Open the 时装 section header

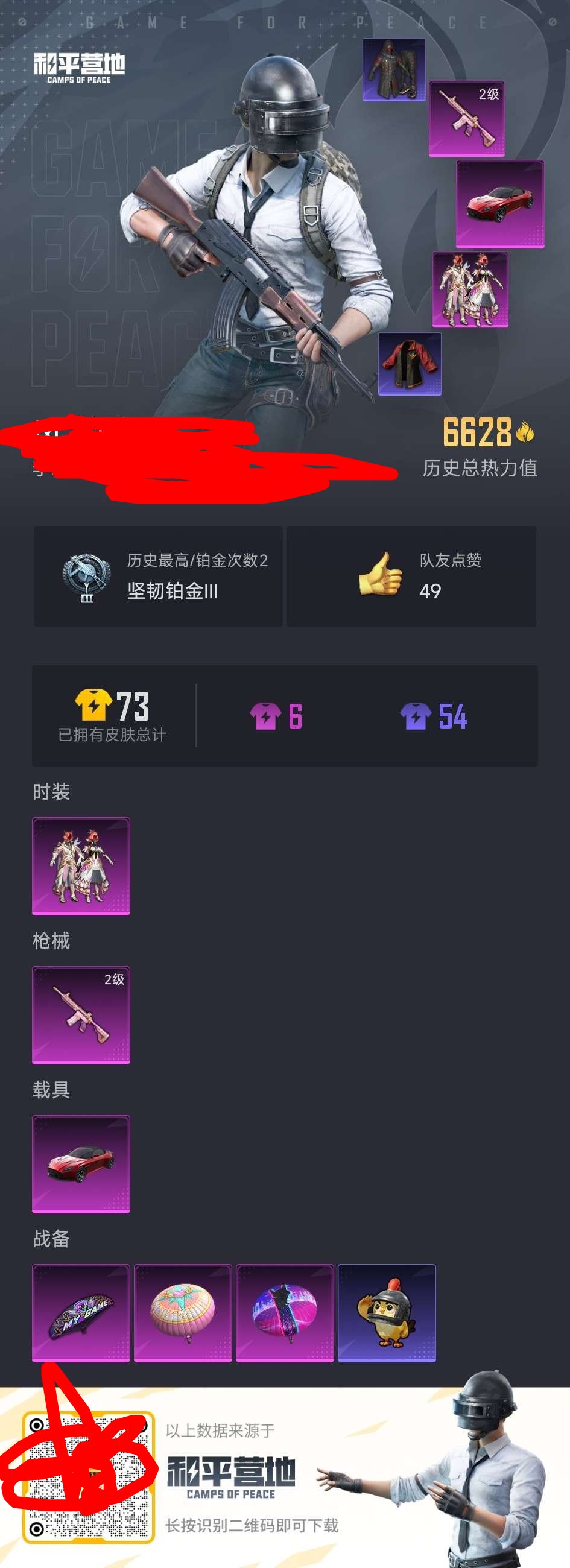pos(51,791)
